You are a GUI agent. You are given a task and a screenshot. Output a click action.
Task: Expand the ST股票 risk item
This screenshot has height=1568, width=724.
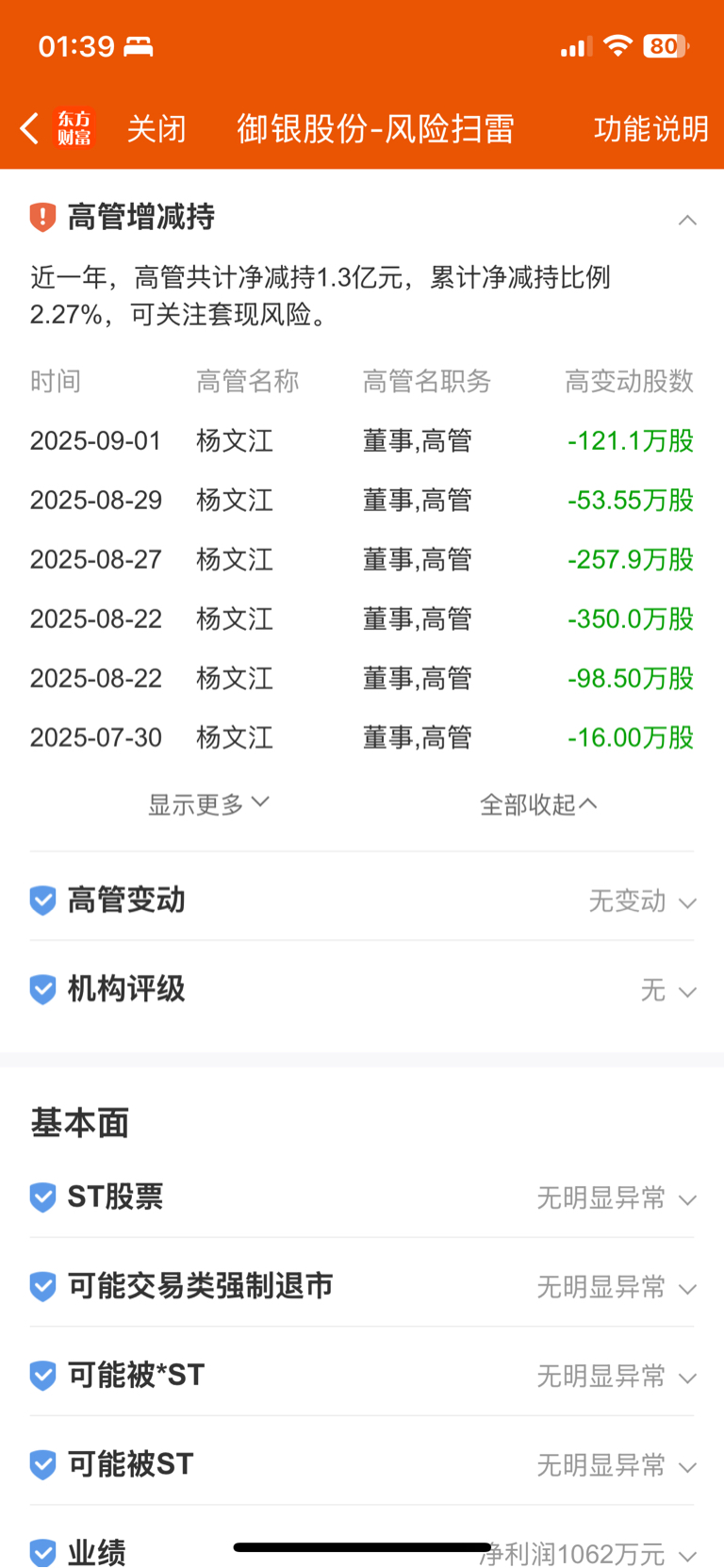[362, 1197]
